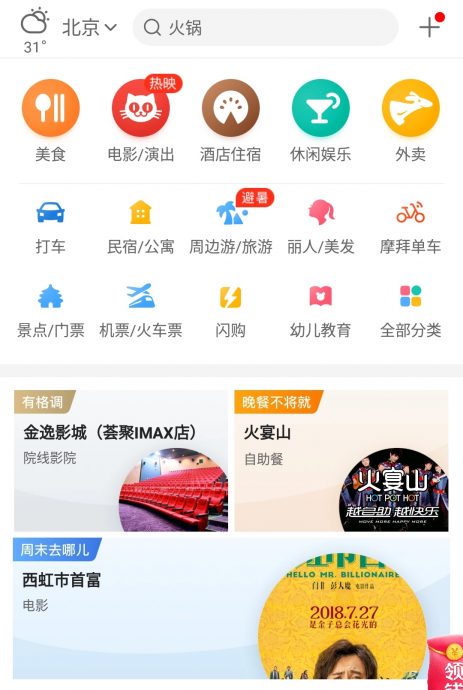The width and height of the screenshot is (463, 690).
Task: View 全部分类
Action: (411, 311)
